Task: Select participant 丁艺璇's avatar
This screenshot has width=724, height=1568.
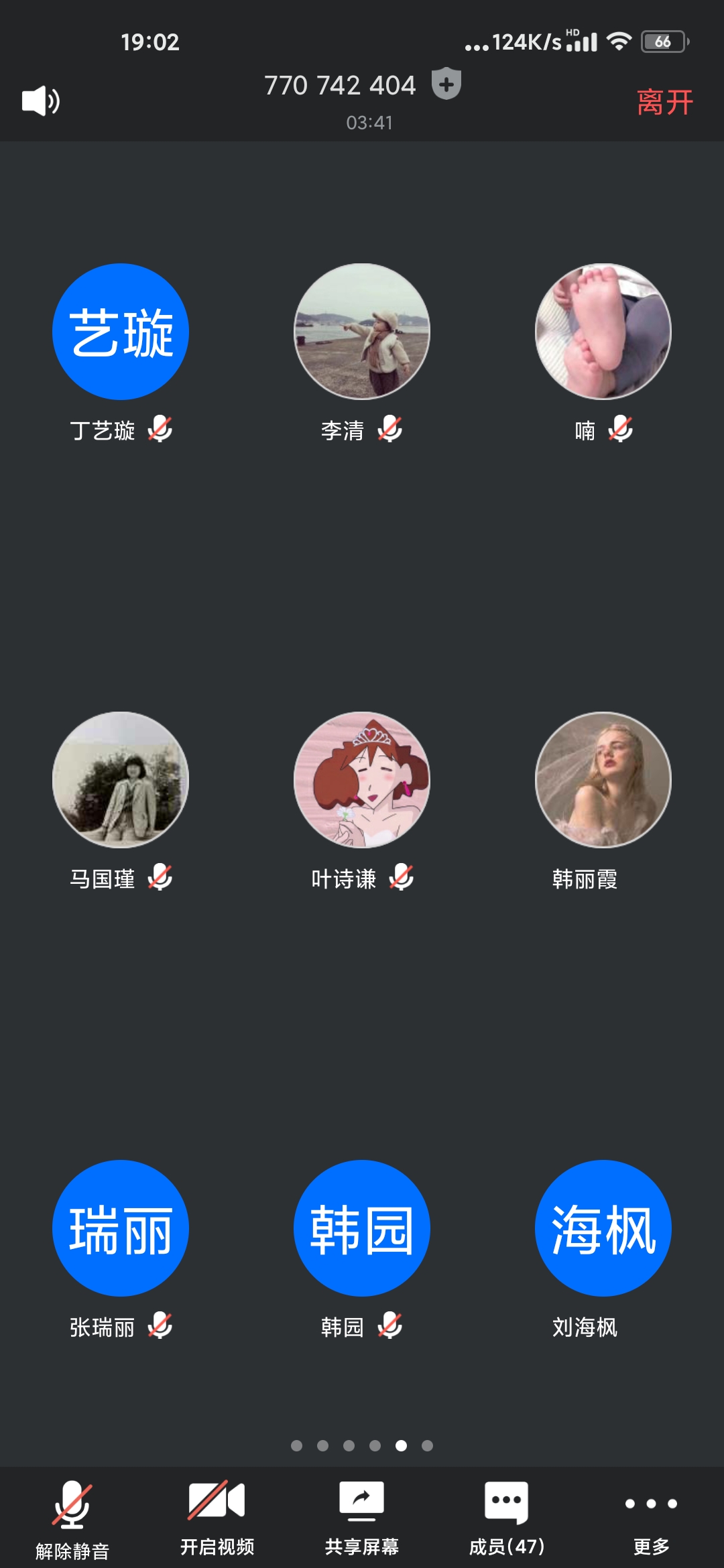Action: [x=121, y=332]
